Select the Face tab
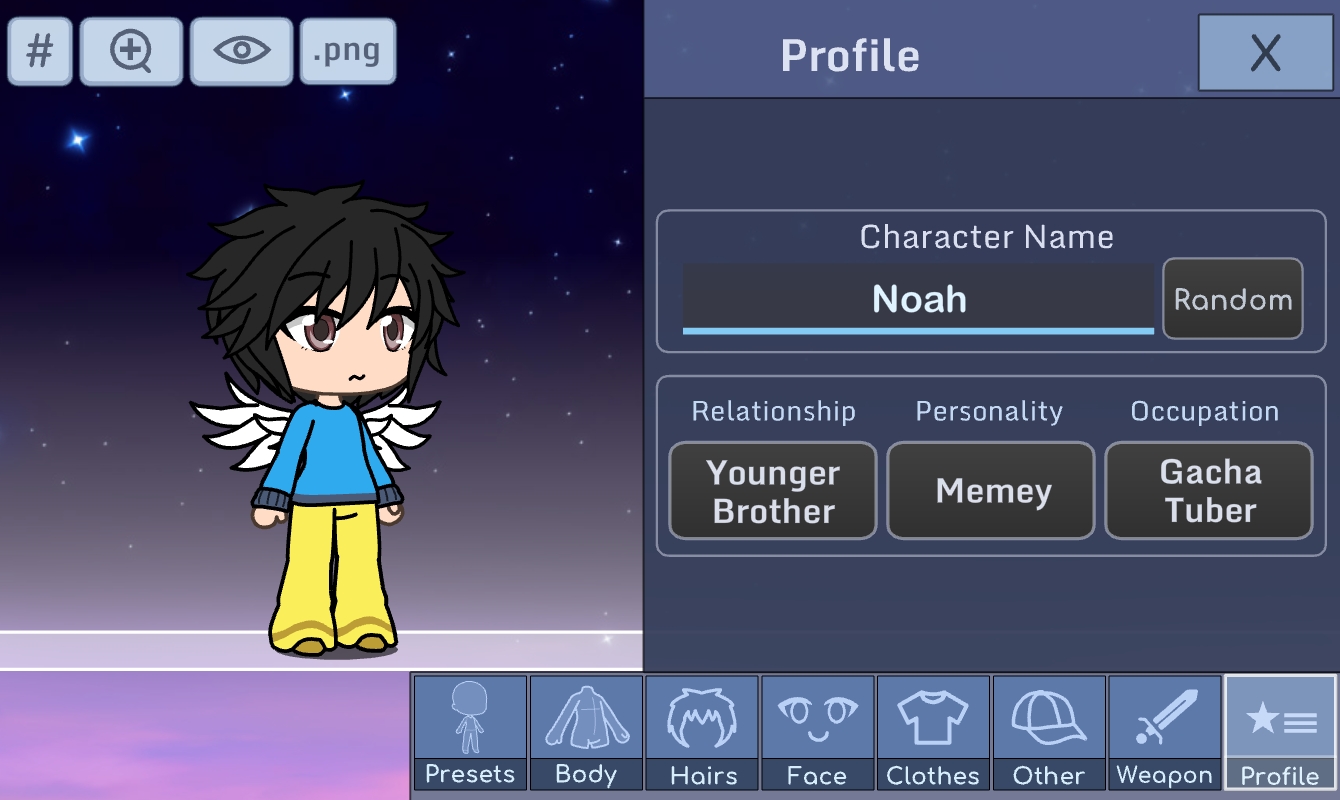 [x=818, y=732]
